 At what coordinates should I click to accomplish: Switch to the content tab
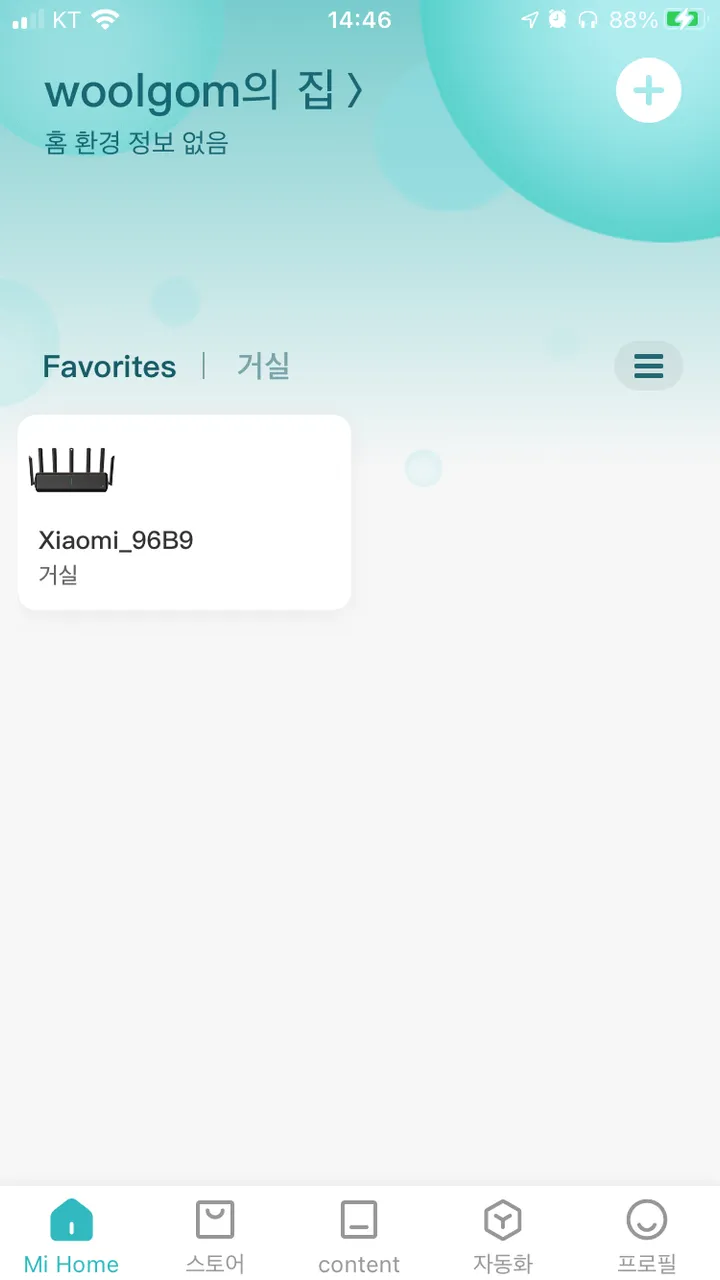click(359, 1235)
